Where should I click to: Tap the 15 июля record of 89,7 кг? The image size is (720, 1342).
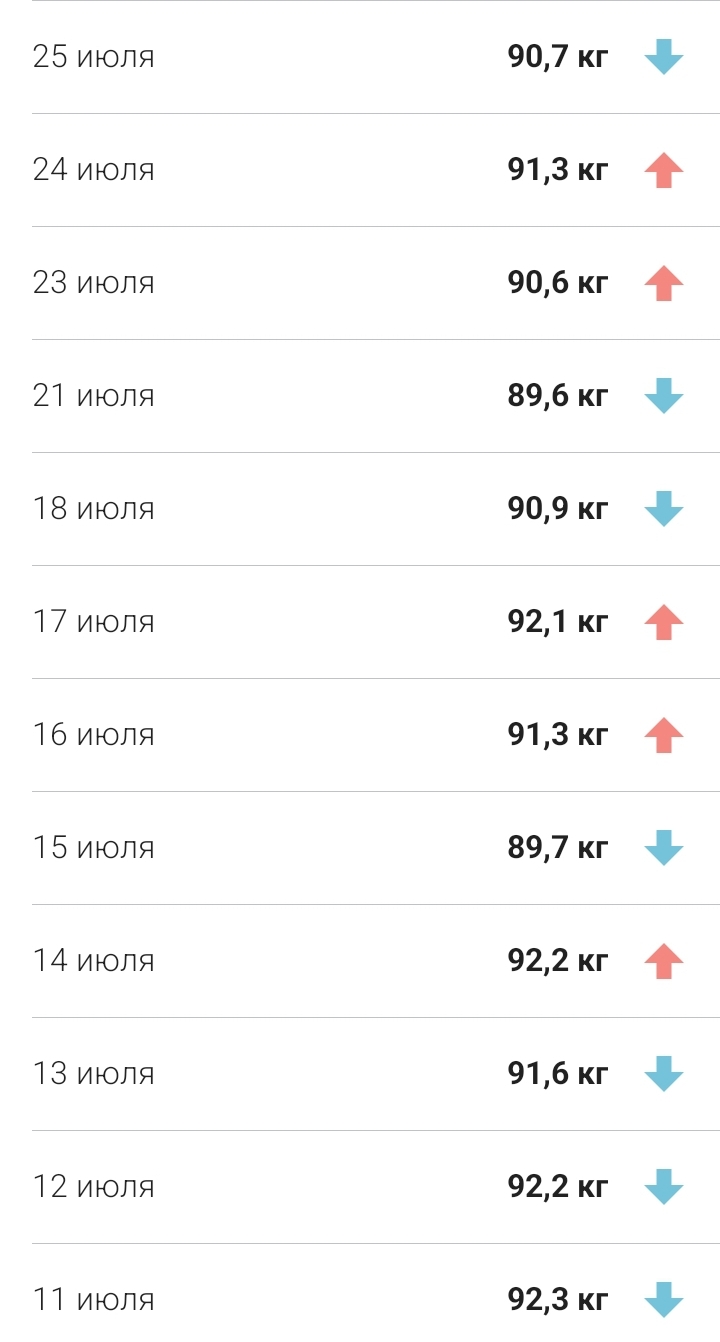360,848
